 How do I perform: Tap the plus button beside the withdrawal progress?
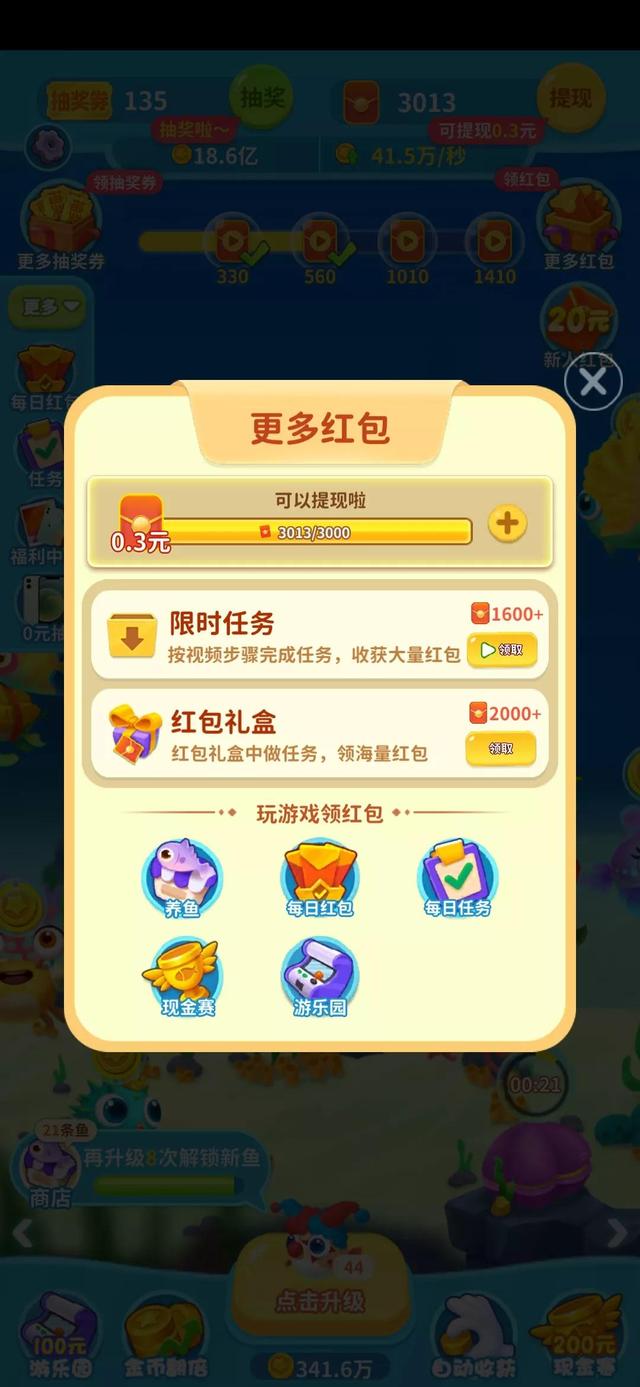(x=507, y=523)
